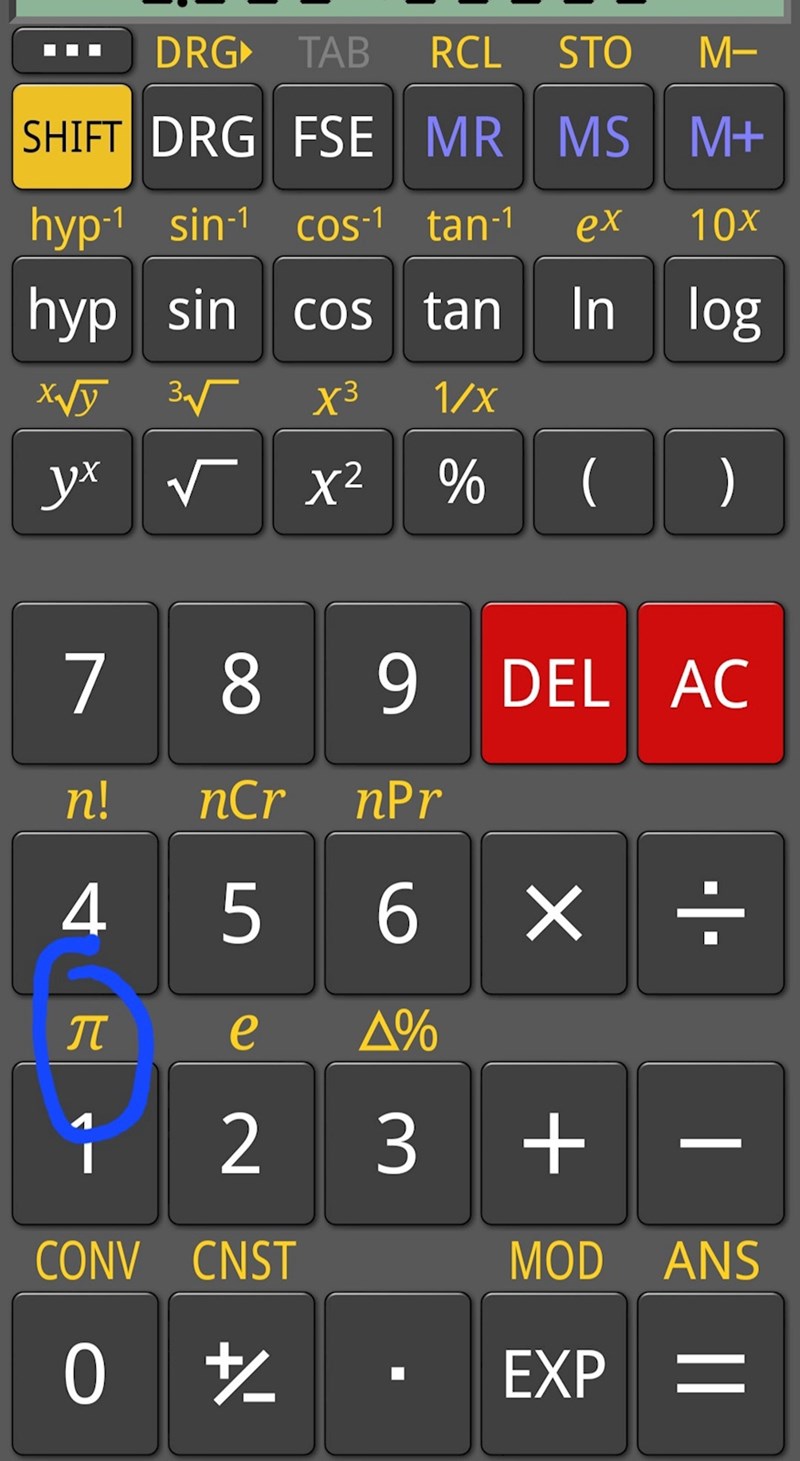Recall memory with the MR key
The height and width of the screenshot is (1461, 800).
coord(463,137)
